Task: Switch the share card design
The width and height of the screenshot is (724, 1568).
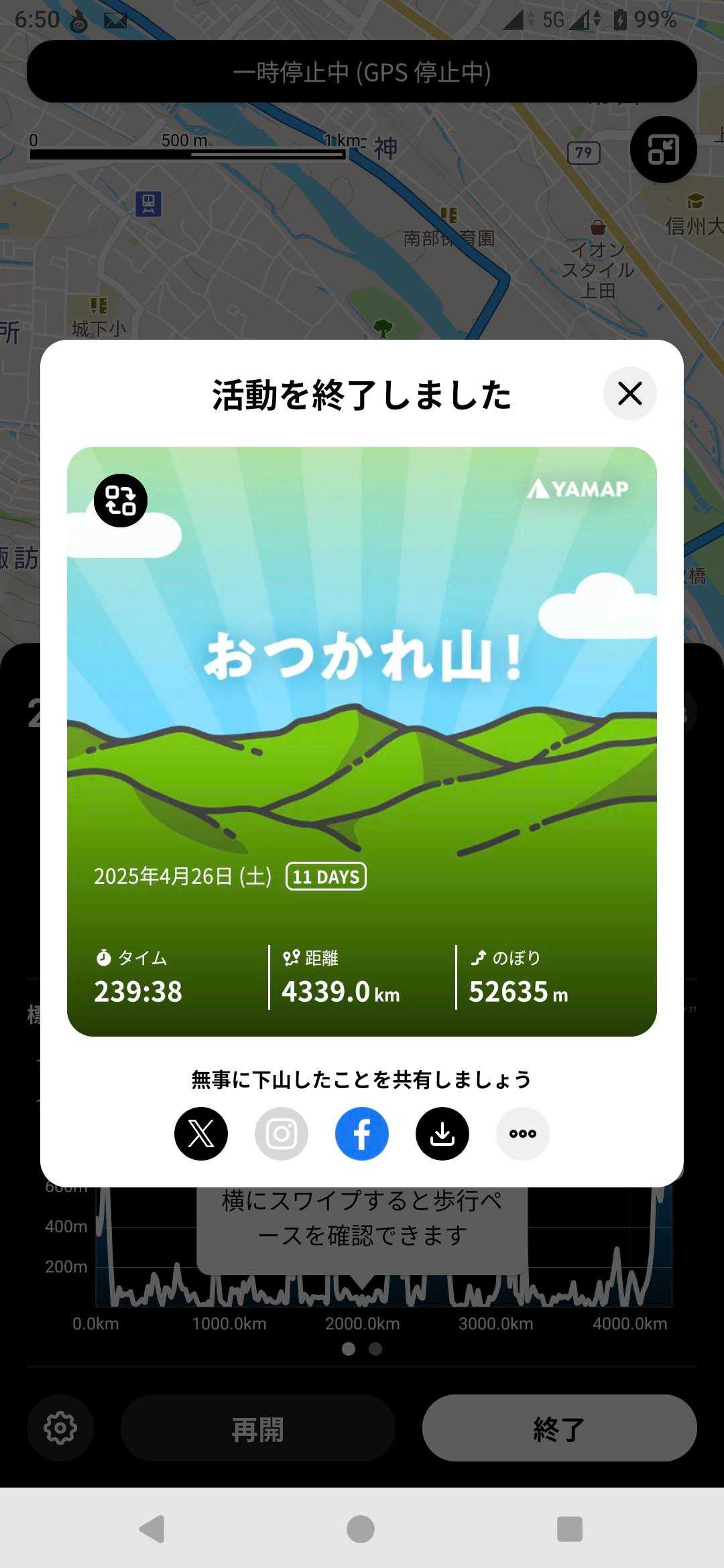Action: pos(121,501)
